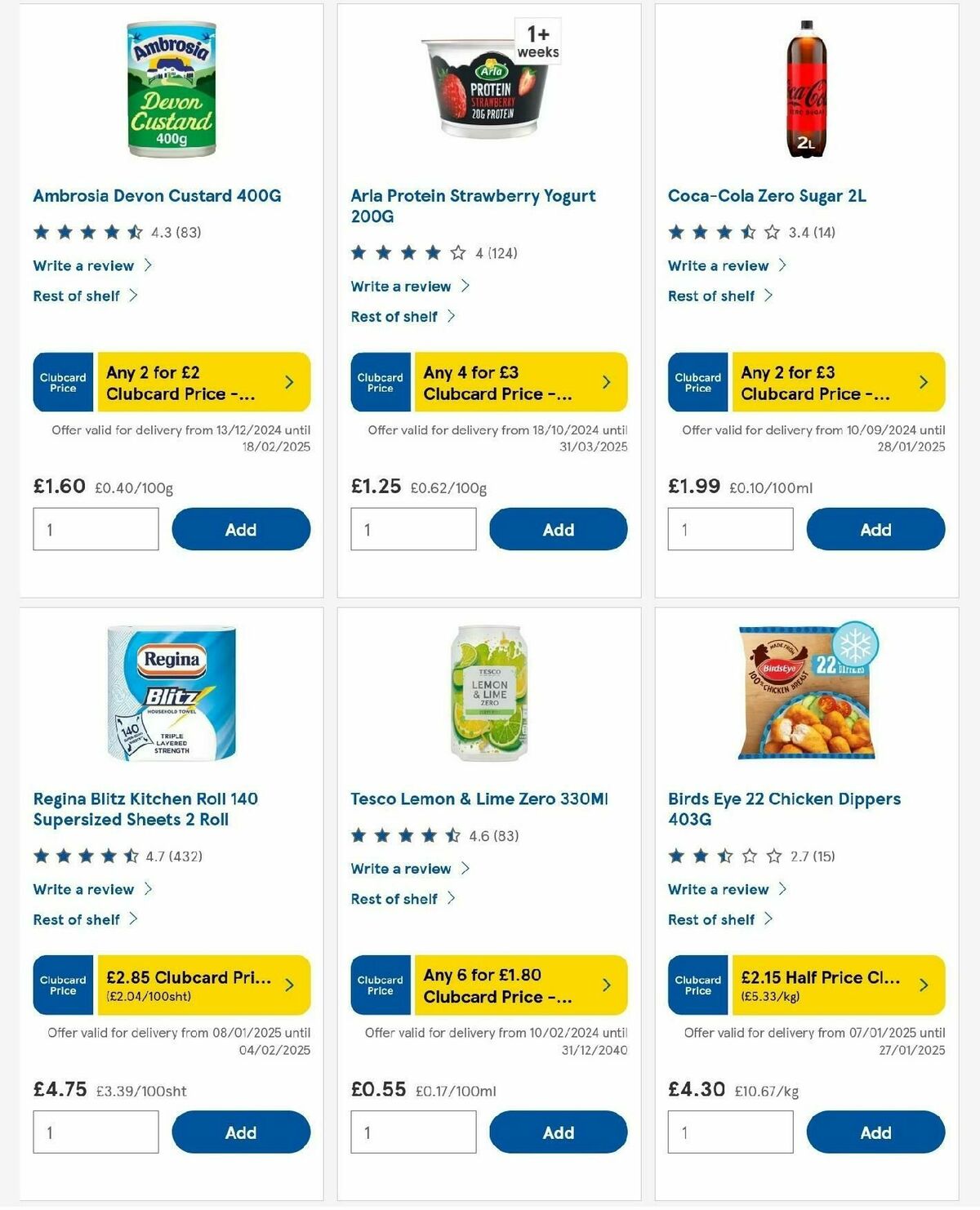Viewport: 980px width, 1210px height.
Task: Add Regina Blitz Kitchen Roll to basket
Action: point(241,1132)
